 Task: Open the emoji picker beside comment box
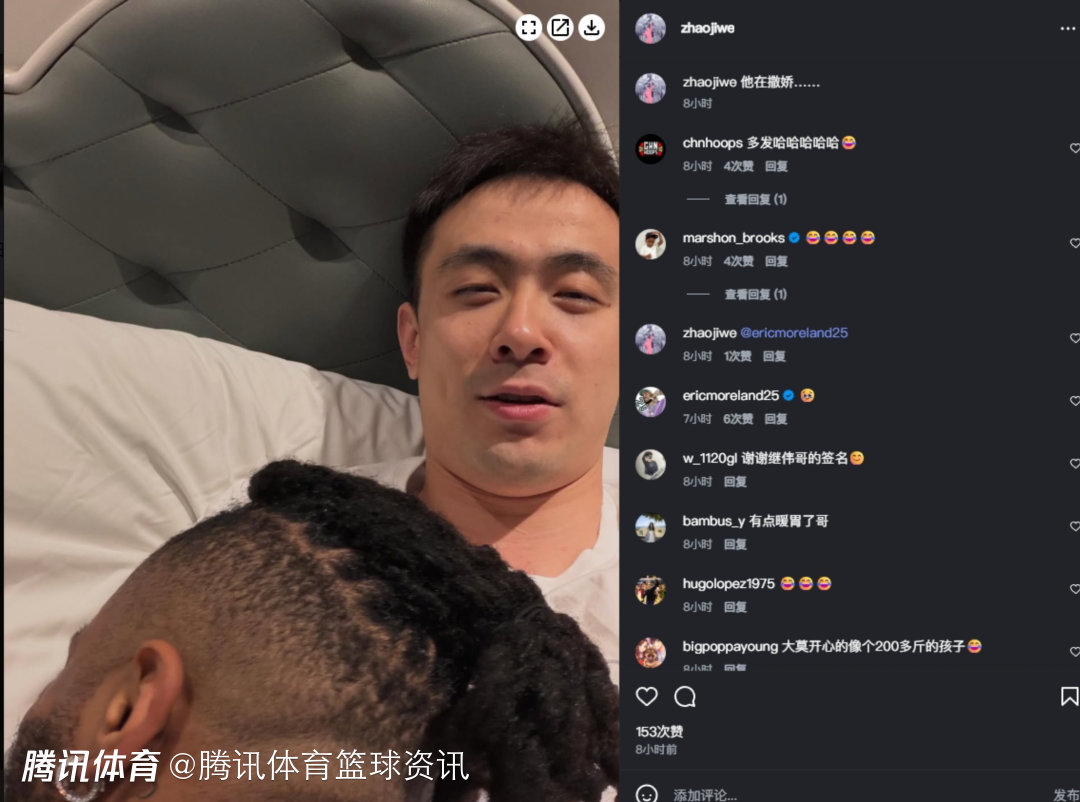tap(647, 795)
